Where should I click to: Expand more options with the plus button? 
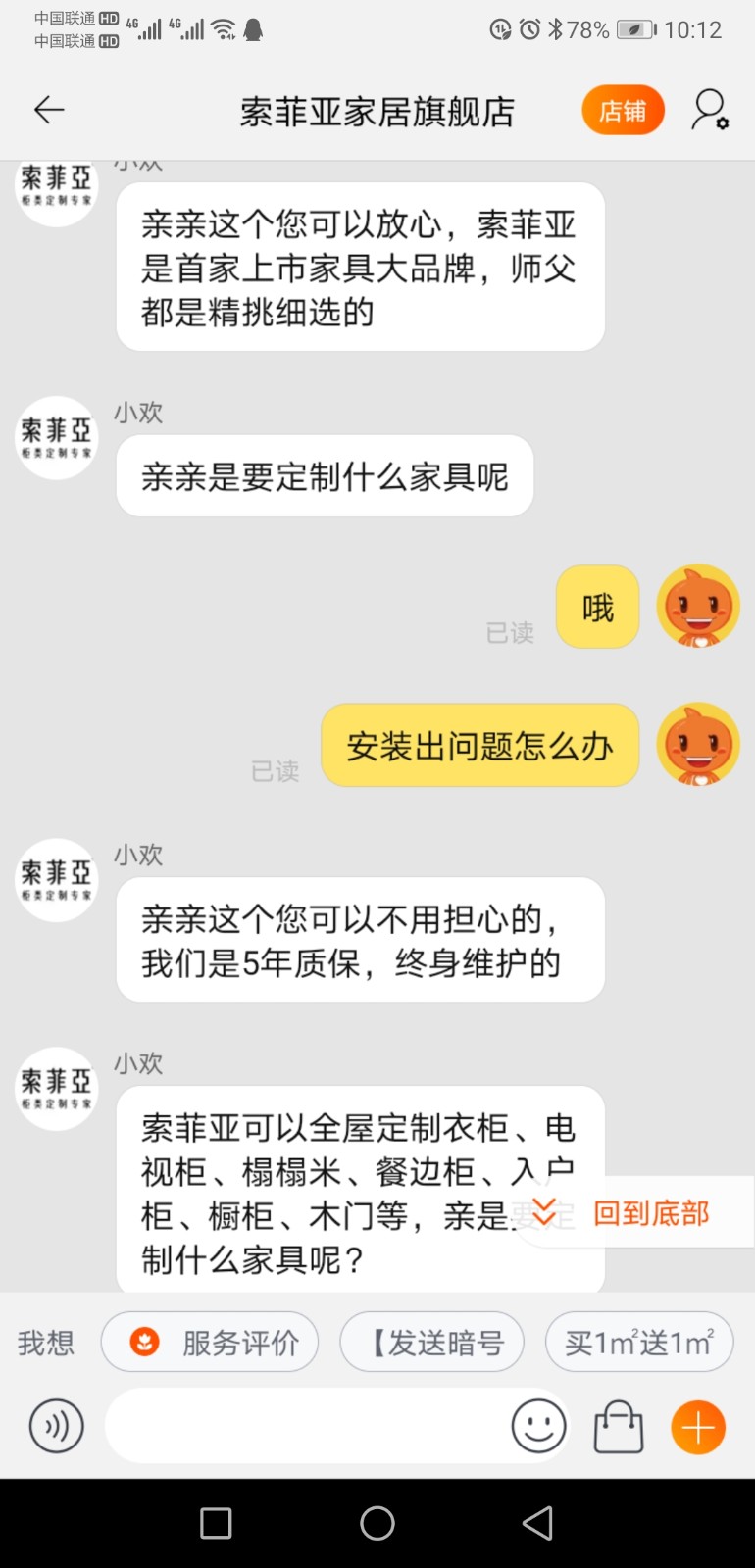coord(698,1427)
